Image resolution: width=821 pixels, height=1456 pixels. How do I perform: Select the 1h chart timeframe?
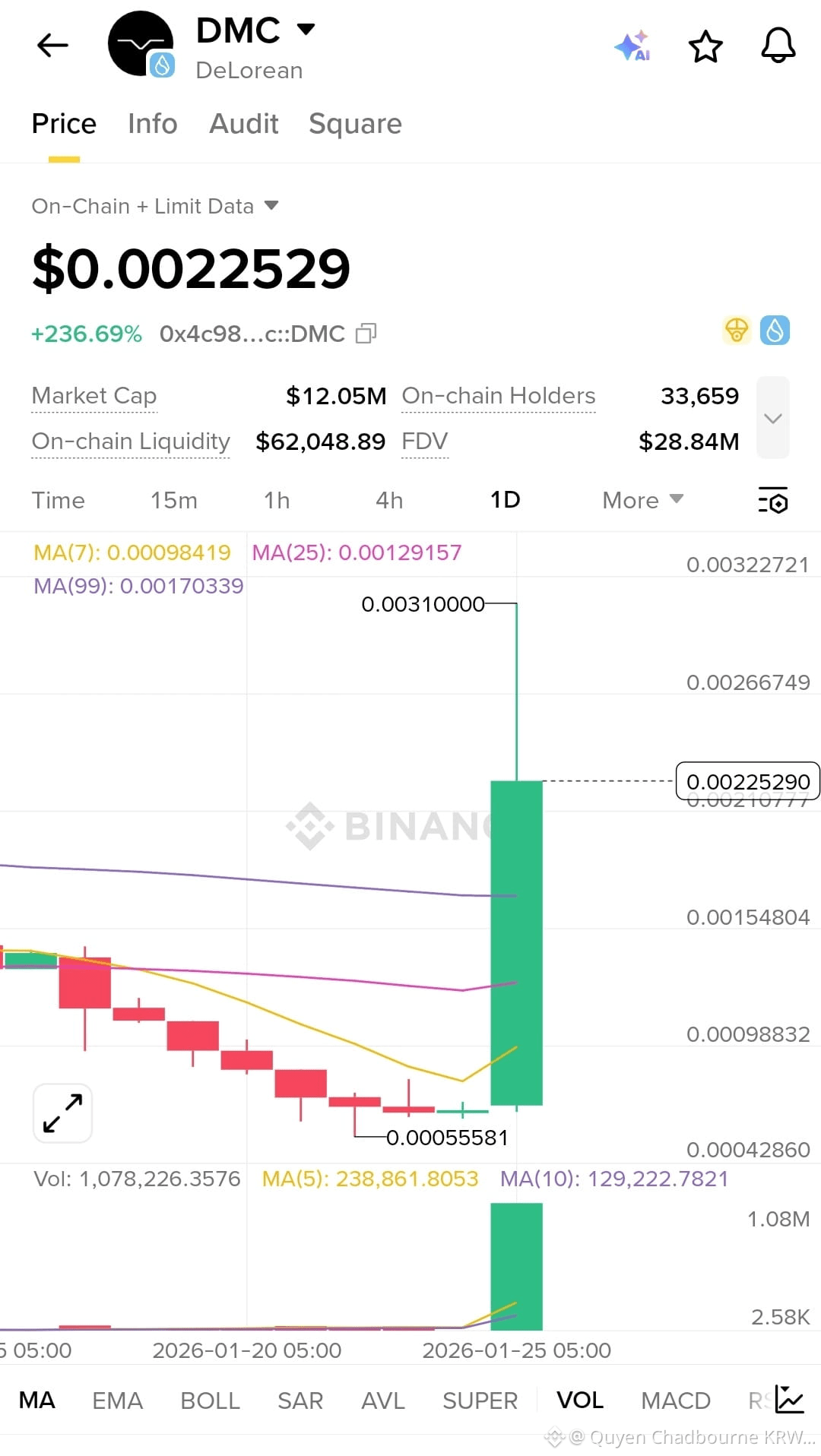click(x=277, y=500)
